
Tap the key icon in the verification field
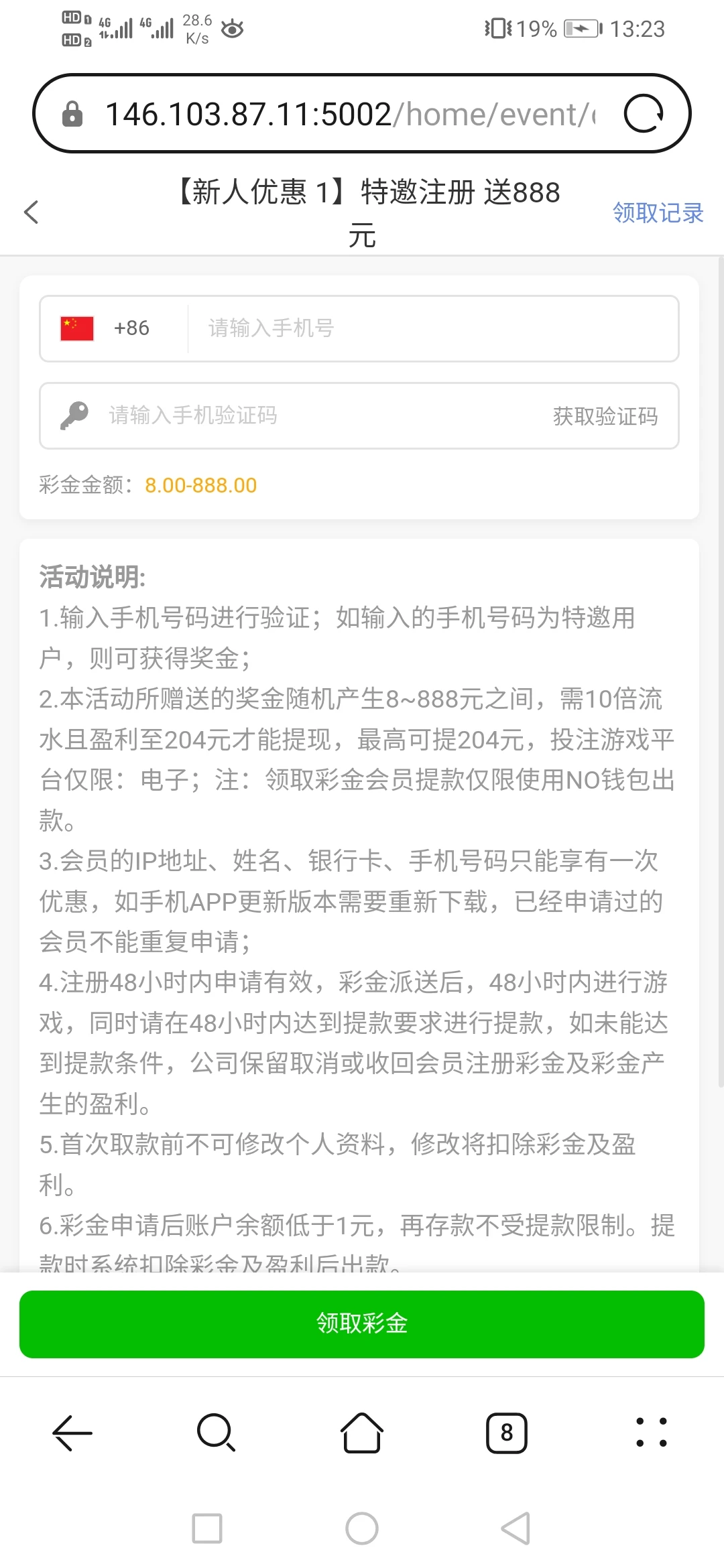[x=74, y=415]
